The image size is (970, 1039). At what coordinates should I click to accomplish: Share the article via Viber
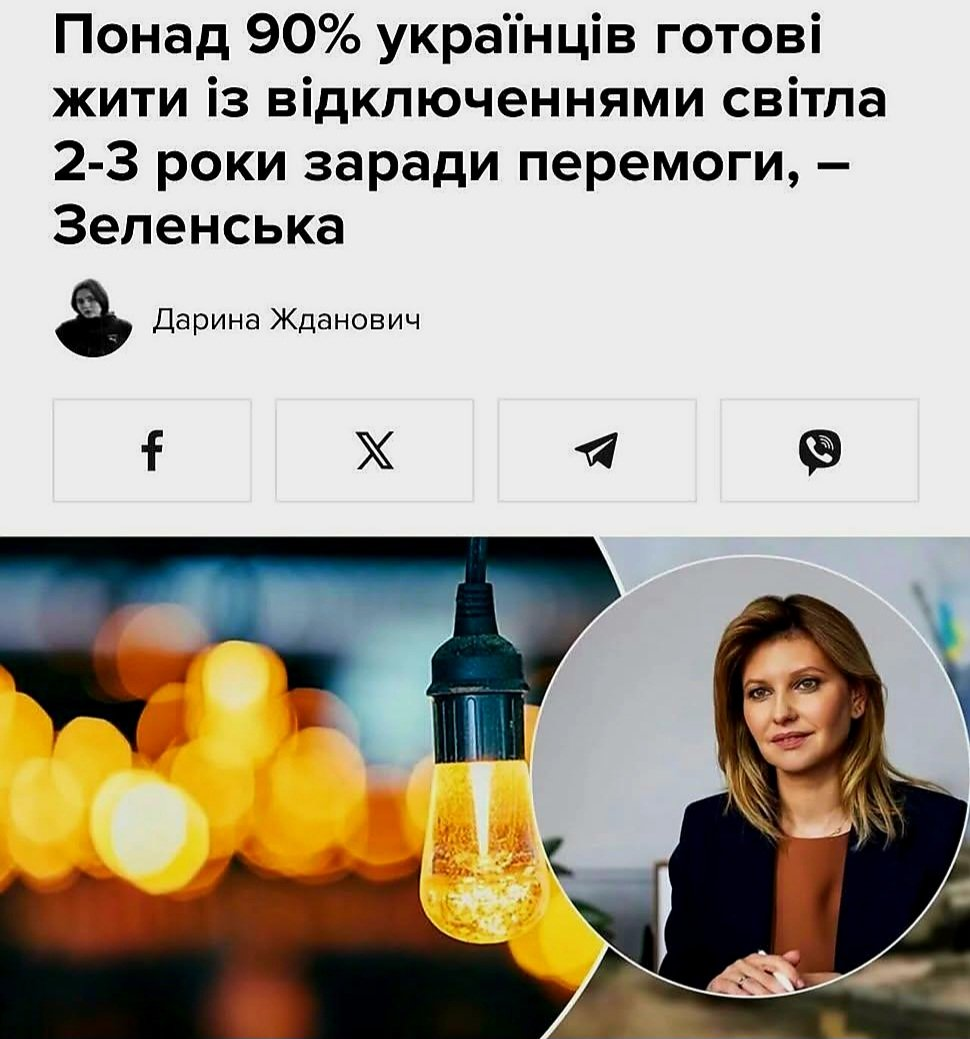click(x=819, y=451)
